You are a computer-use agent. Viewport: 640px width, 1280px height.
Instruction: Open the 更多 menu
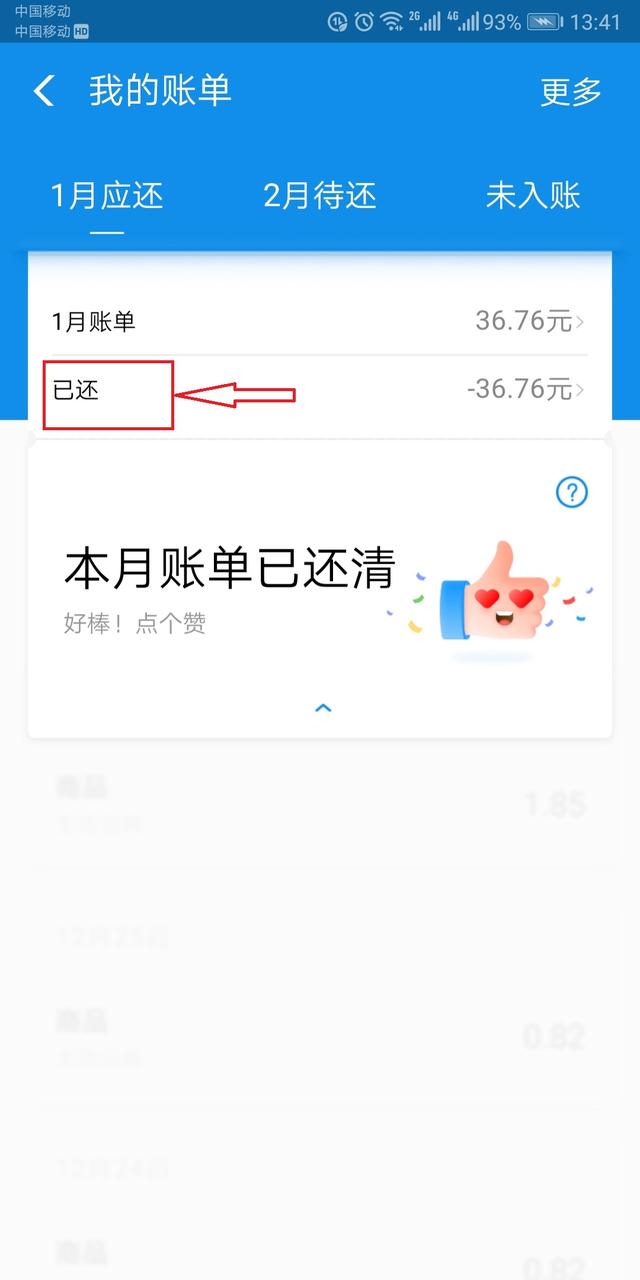click(x=571, y=91)
